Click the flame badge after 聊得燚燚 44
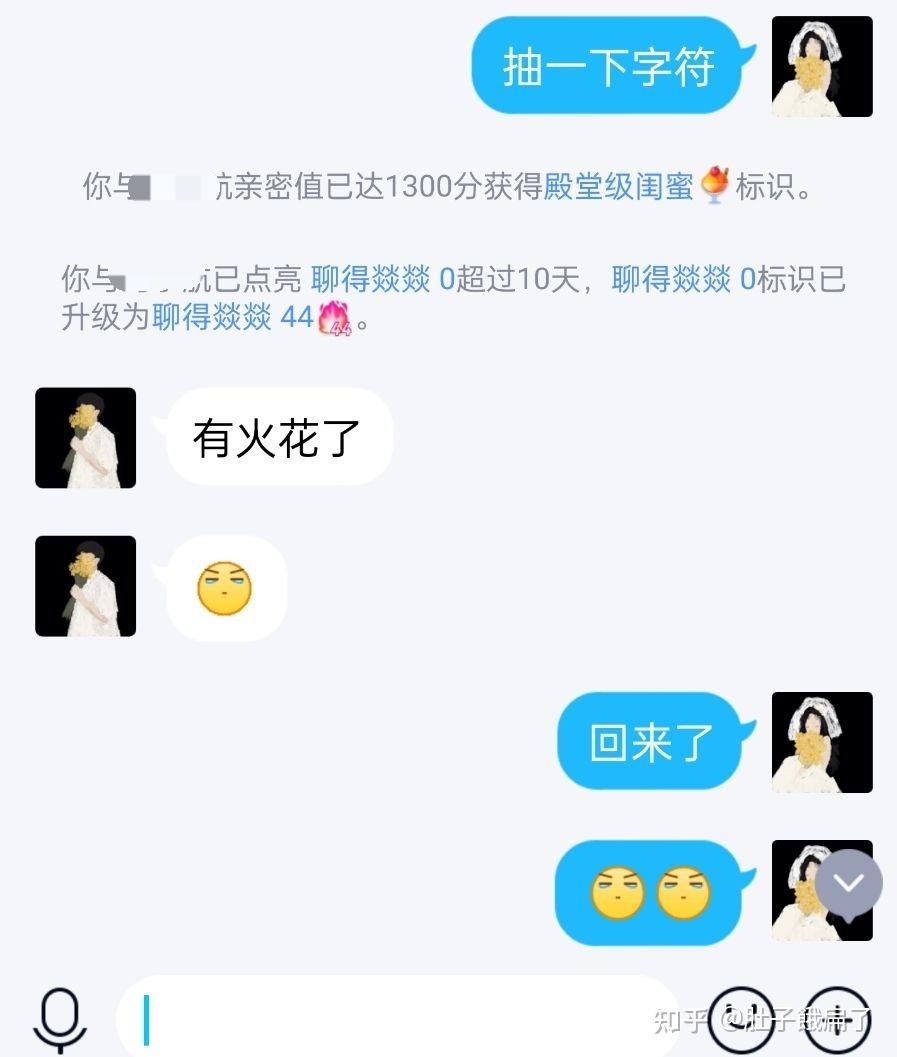Image resolution: width=897 pixels, height=1057 pixels. tap(334, 320)
